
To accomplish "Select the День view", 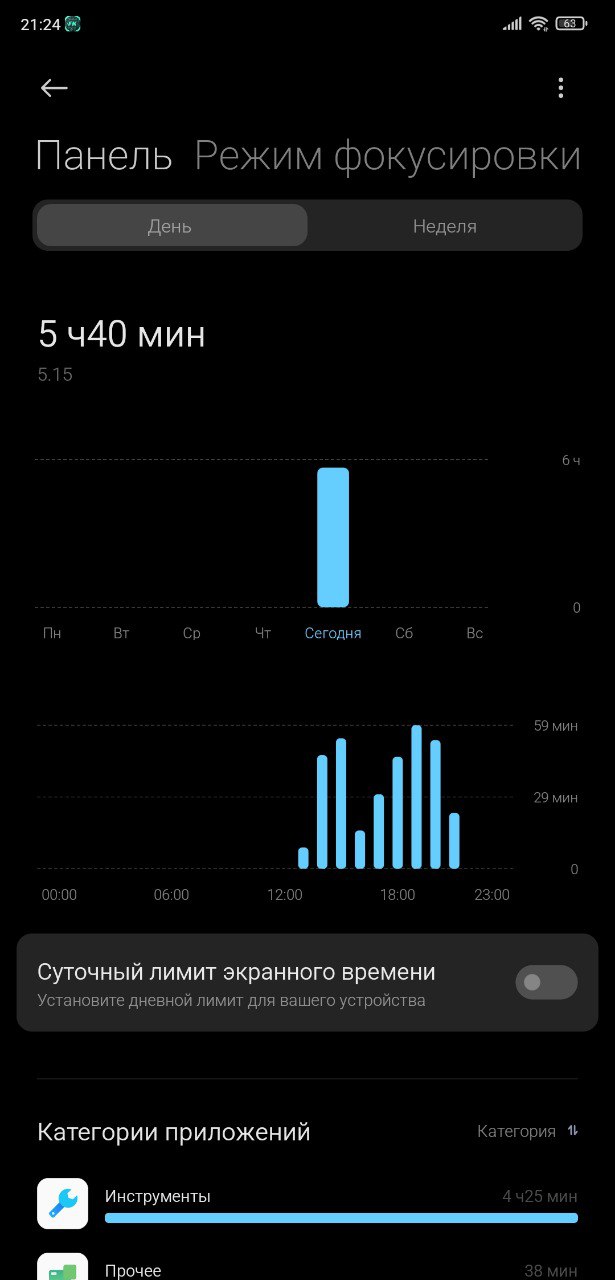I will tap(171, 226).
